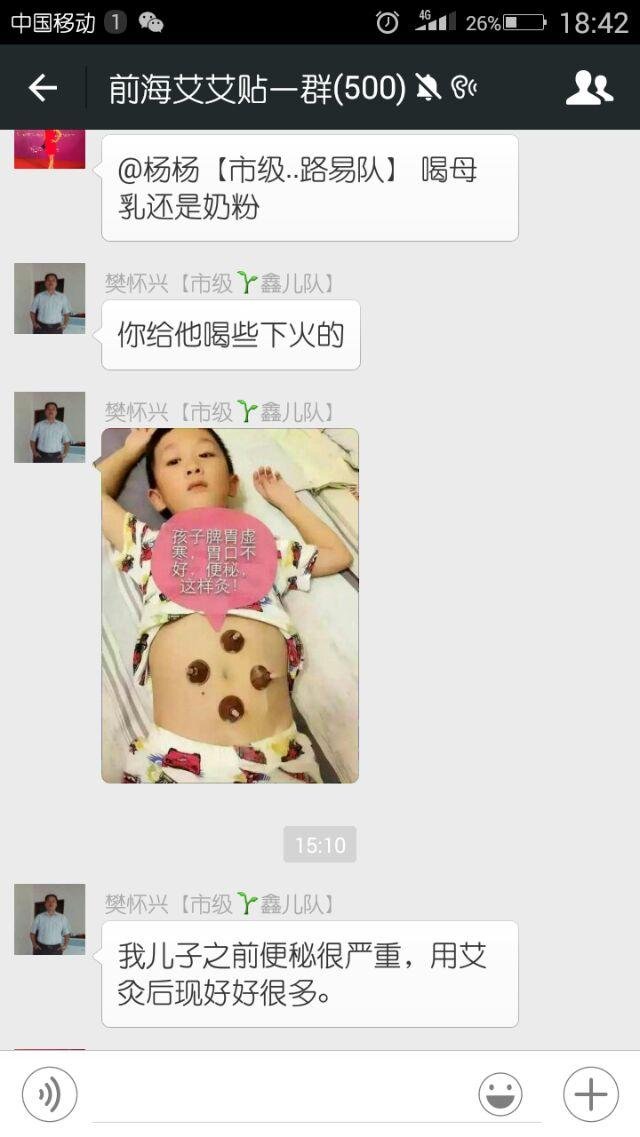Viewport: 640px width, 1137px height.
Task: Open the emoji sticker panel
Action: point(500,1094)
